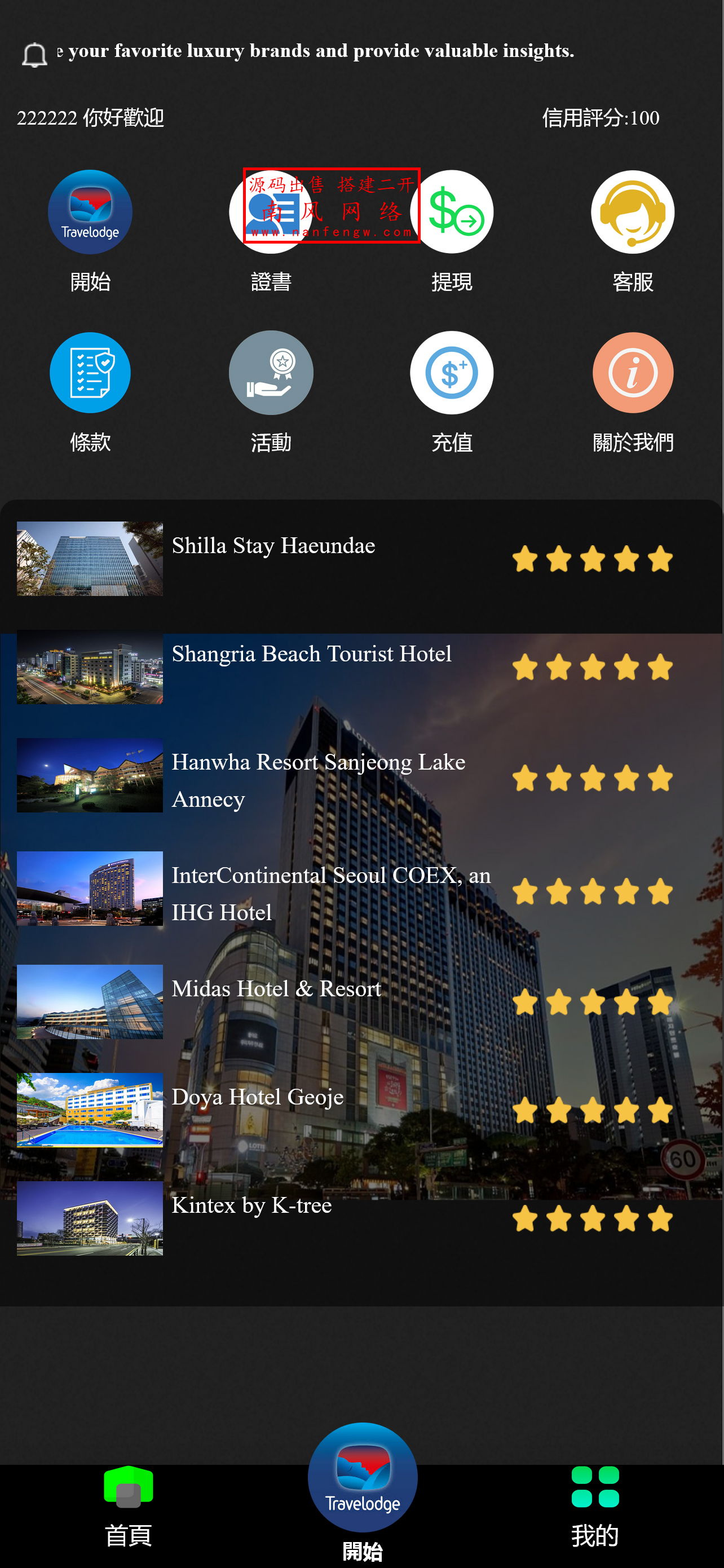Select the 活動 activity award icon
The height and width of the screenshot is (1568, 724).
tap(271, 373)
